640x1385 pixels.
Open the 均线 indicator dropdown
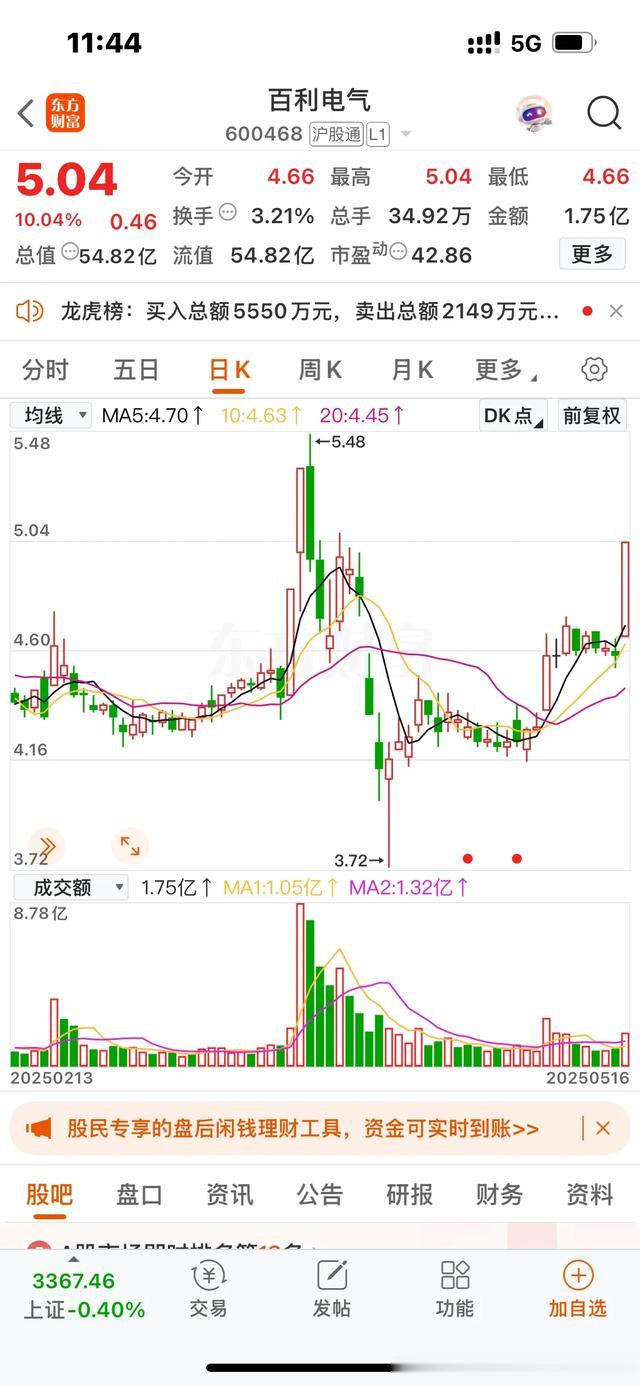tap(51, 415)
